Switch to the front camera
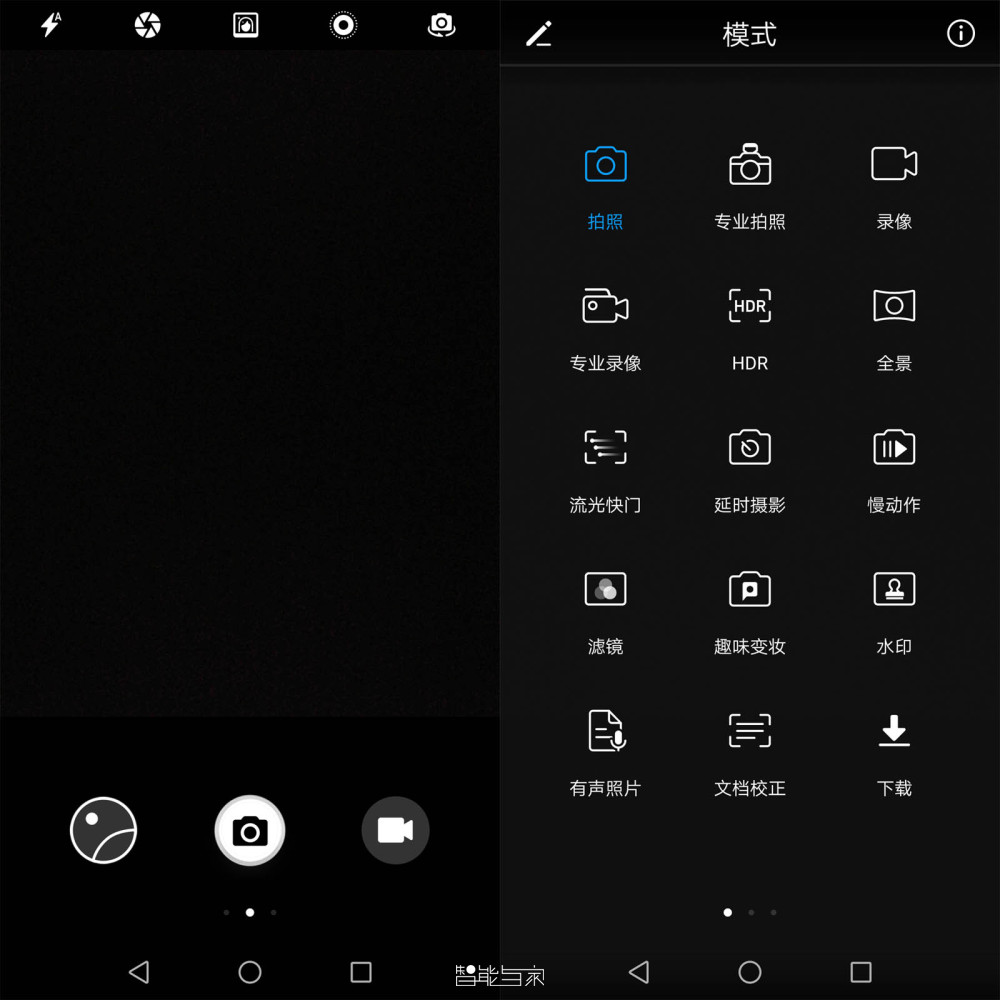This screenshot has width=1000, height=1000. [x=441, y=25]
